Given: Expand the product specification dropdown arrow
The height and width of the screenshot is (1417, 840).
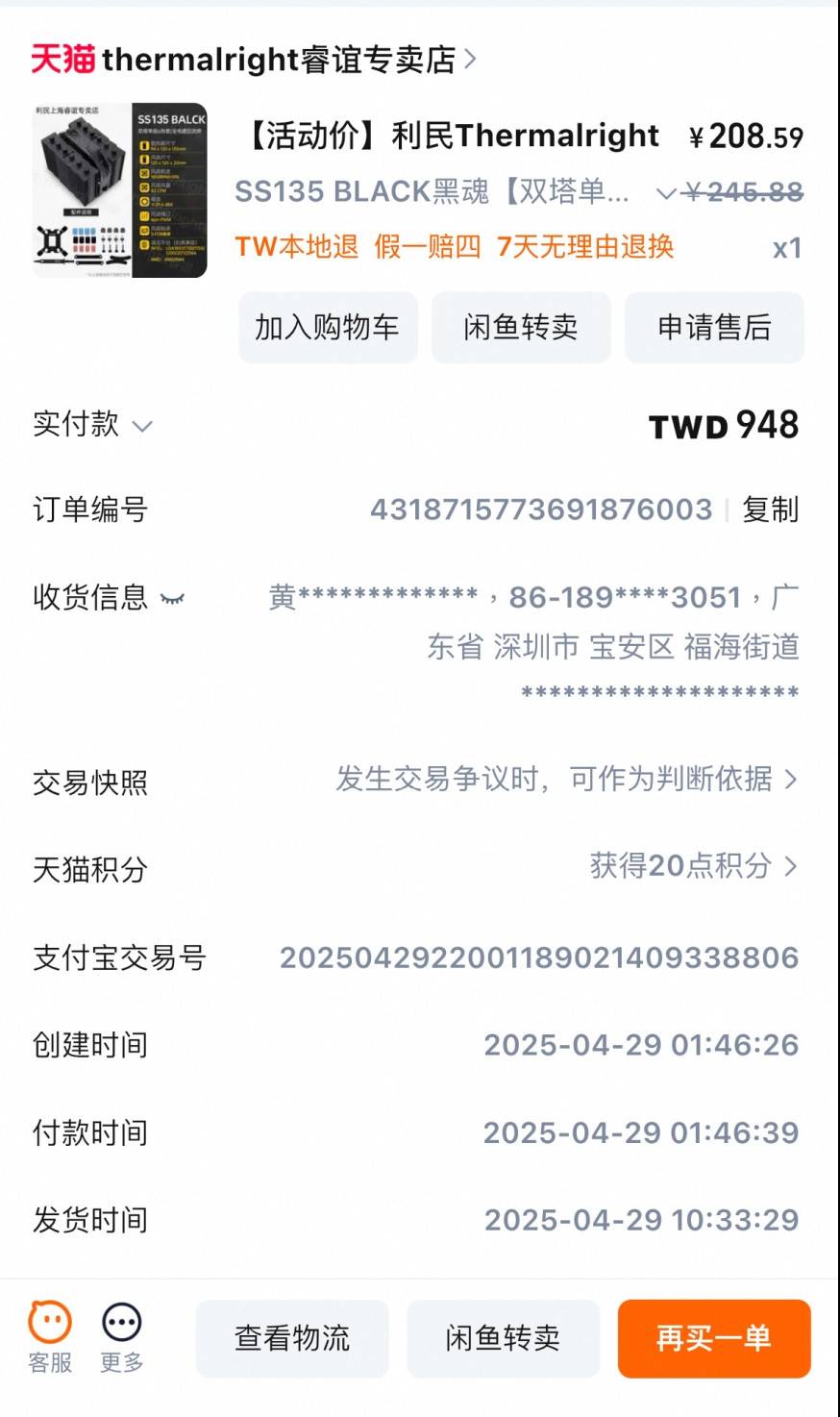Looking at the screenshot, I should [x=665, y=193].
